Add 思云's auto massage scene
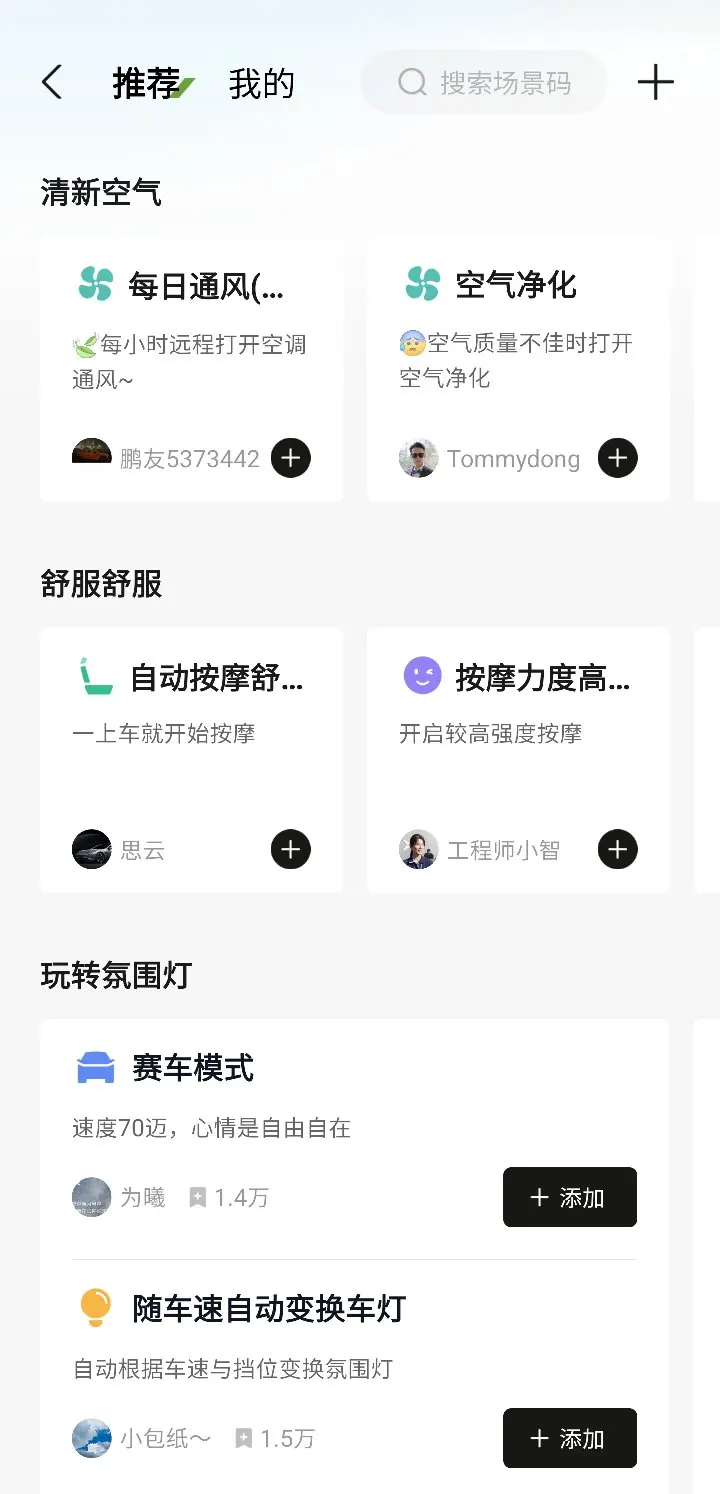The image size is (720, 1494). (291, 850)
